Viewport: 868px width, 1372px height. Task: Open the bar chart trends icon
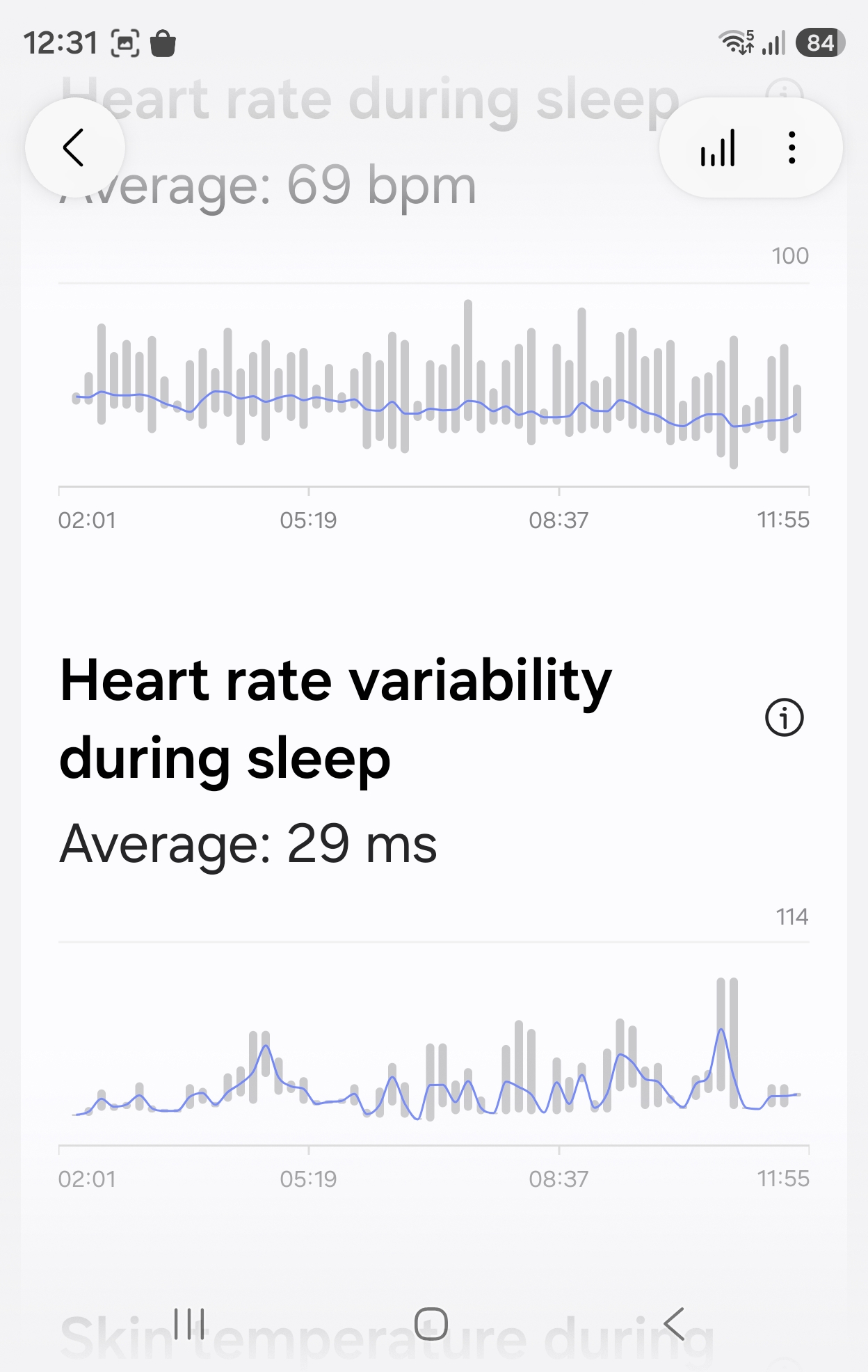[x=718, y=147]
